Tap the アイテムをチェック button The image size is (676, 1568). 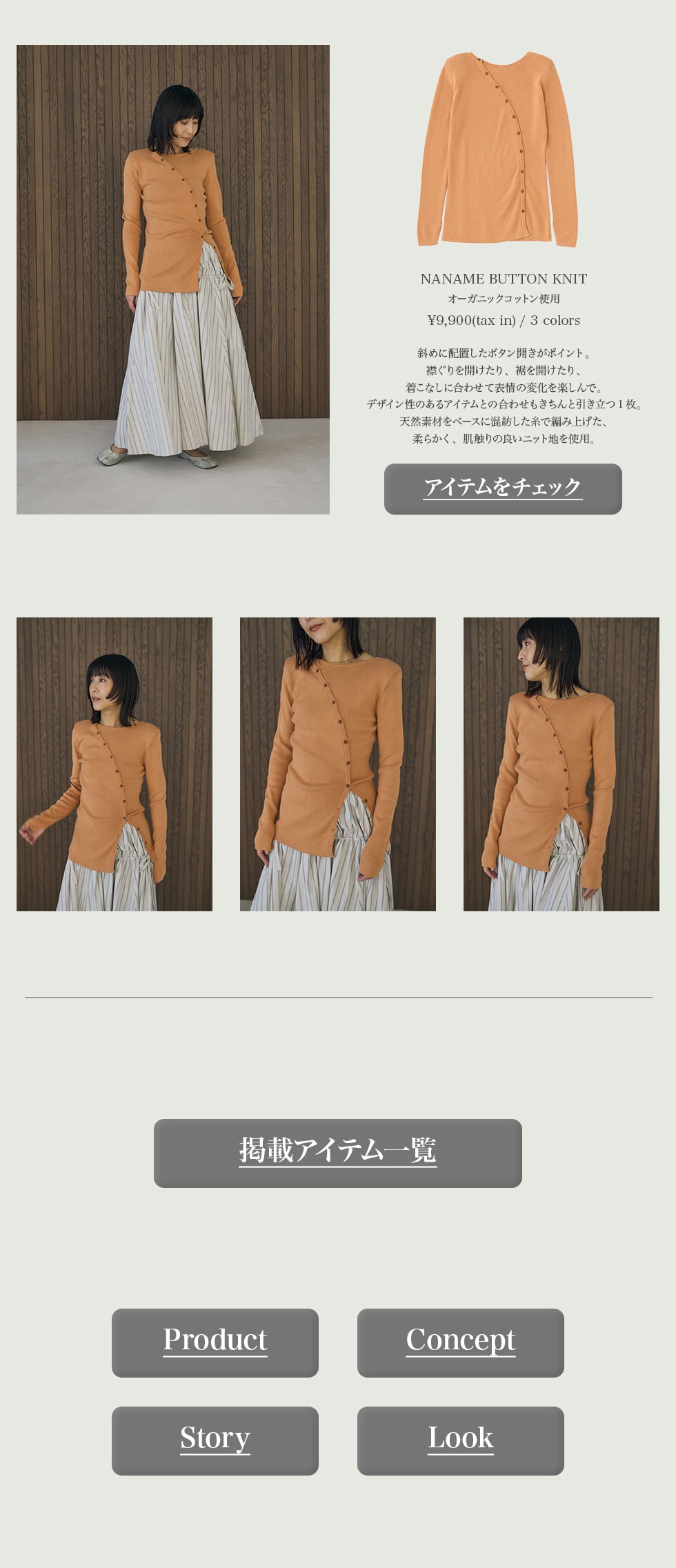(503, 488)
